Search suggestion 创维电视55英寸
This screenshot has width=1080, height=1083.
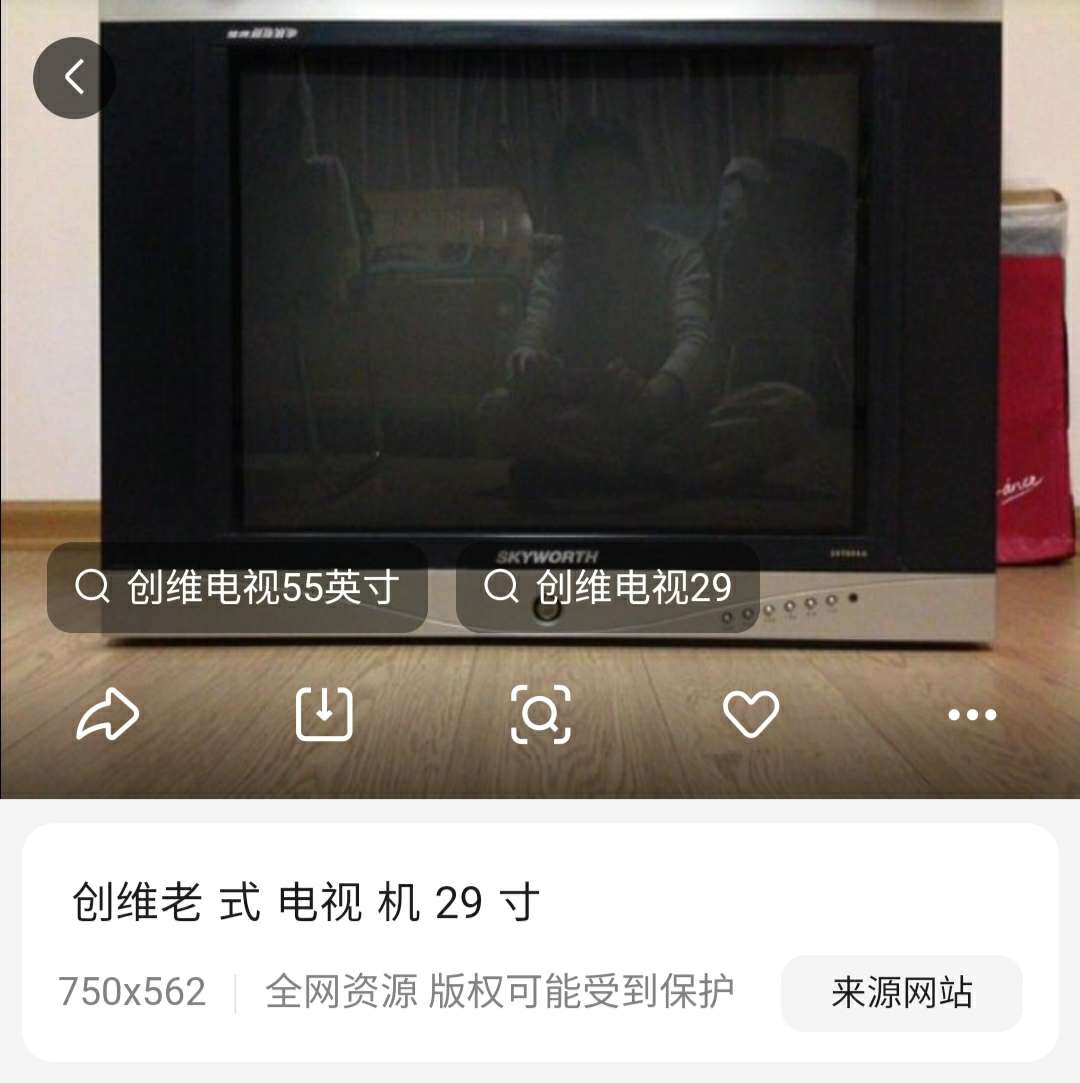click(238, 587)
